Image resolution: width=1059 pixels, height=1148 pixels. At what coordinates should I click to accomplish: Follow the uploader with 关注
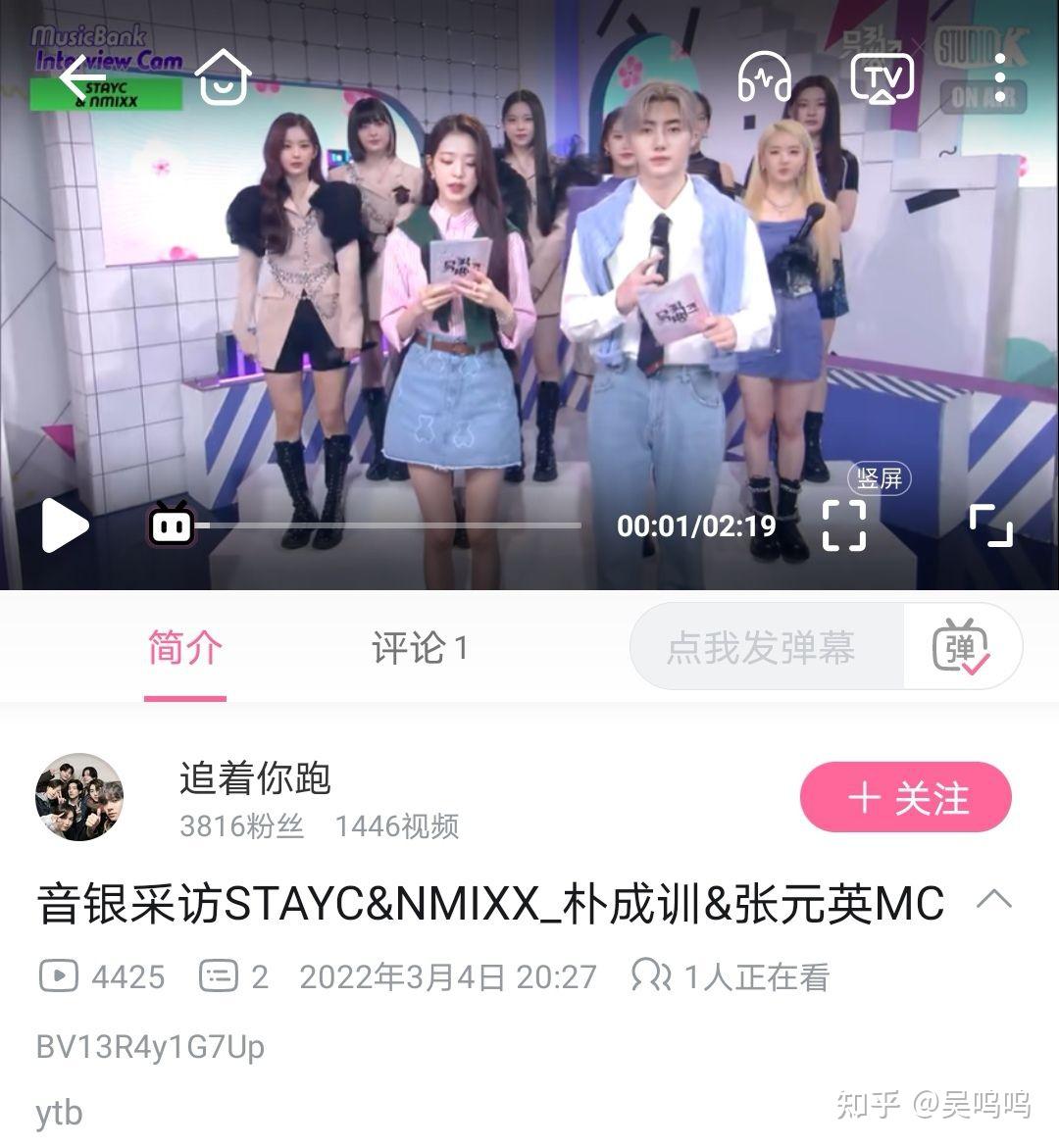tap(905, 798)
